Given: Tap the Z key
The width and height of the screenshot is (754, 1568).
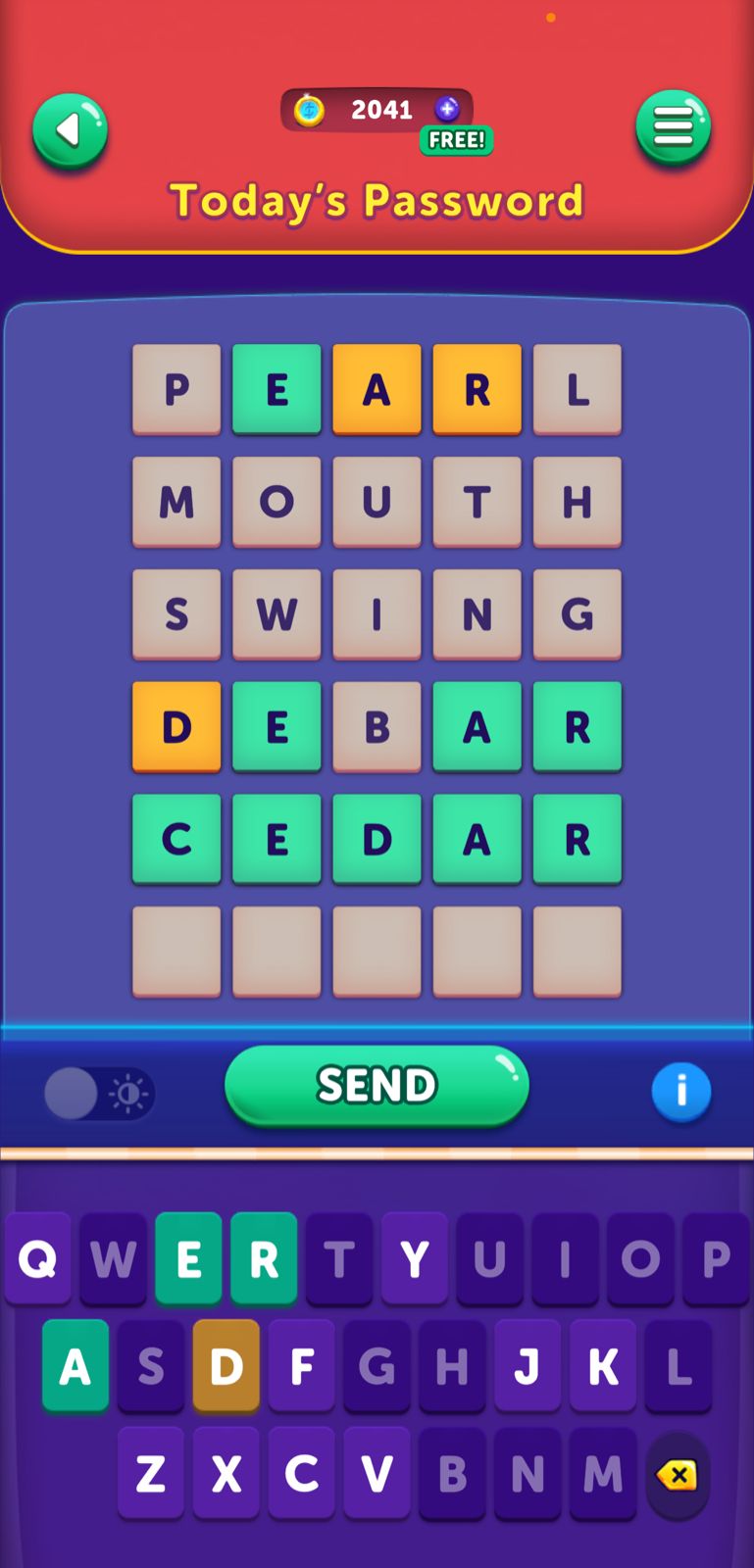Looking at the screenshot, I should [151, 1473].
